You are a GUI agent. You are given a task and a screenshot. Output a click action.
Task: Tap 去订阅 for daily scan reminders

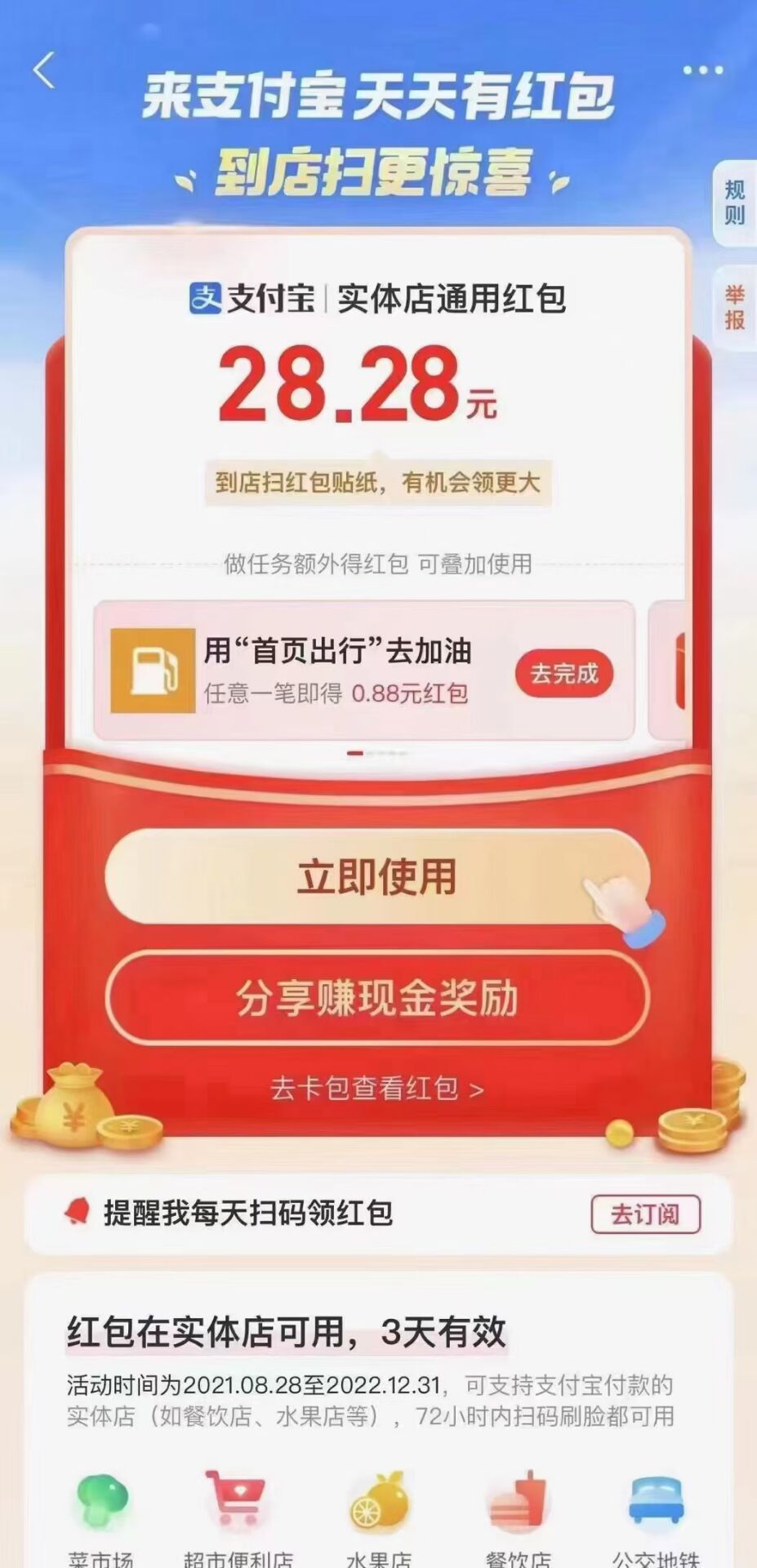645,1214
